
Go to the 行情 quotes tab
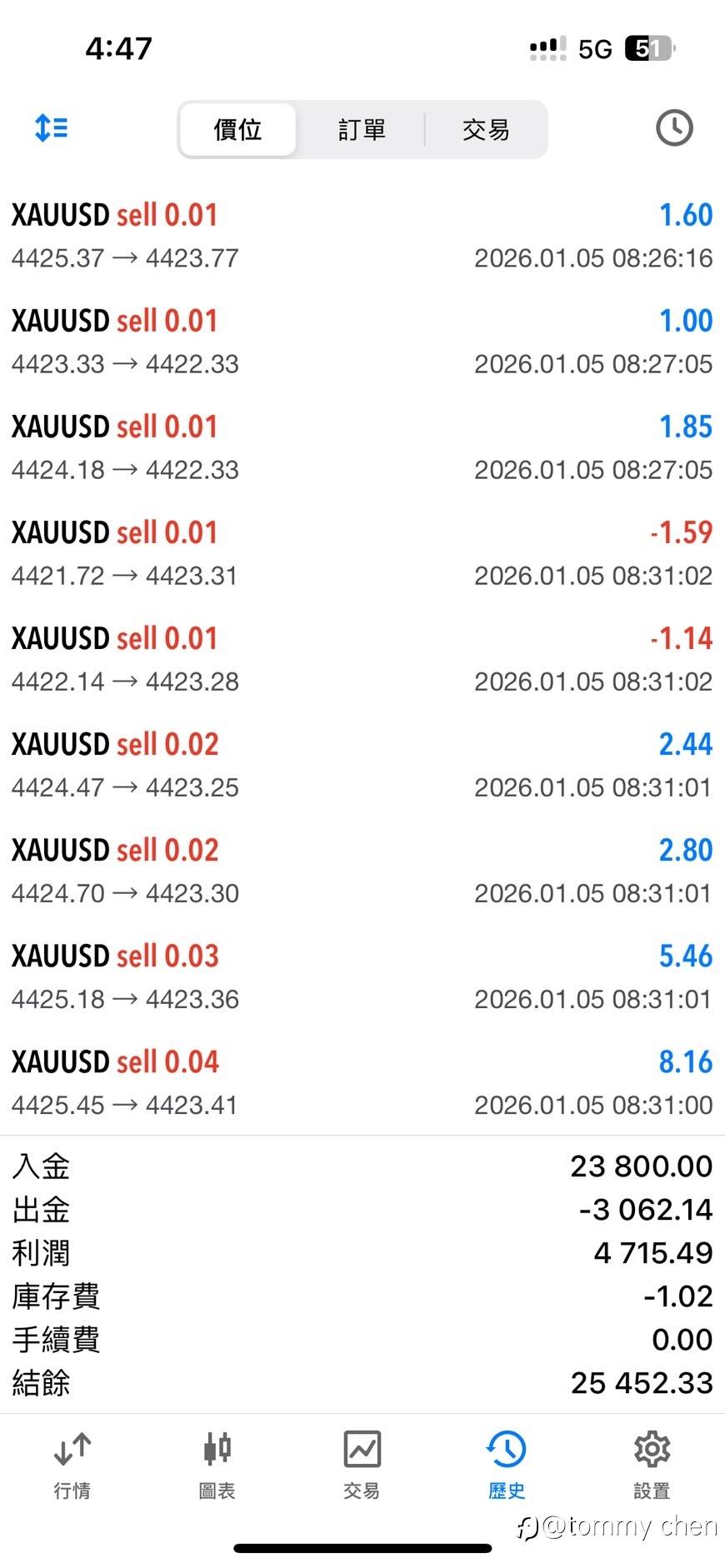pos(72,1466)
